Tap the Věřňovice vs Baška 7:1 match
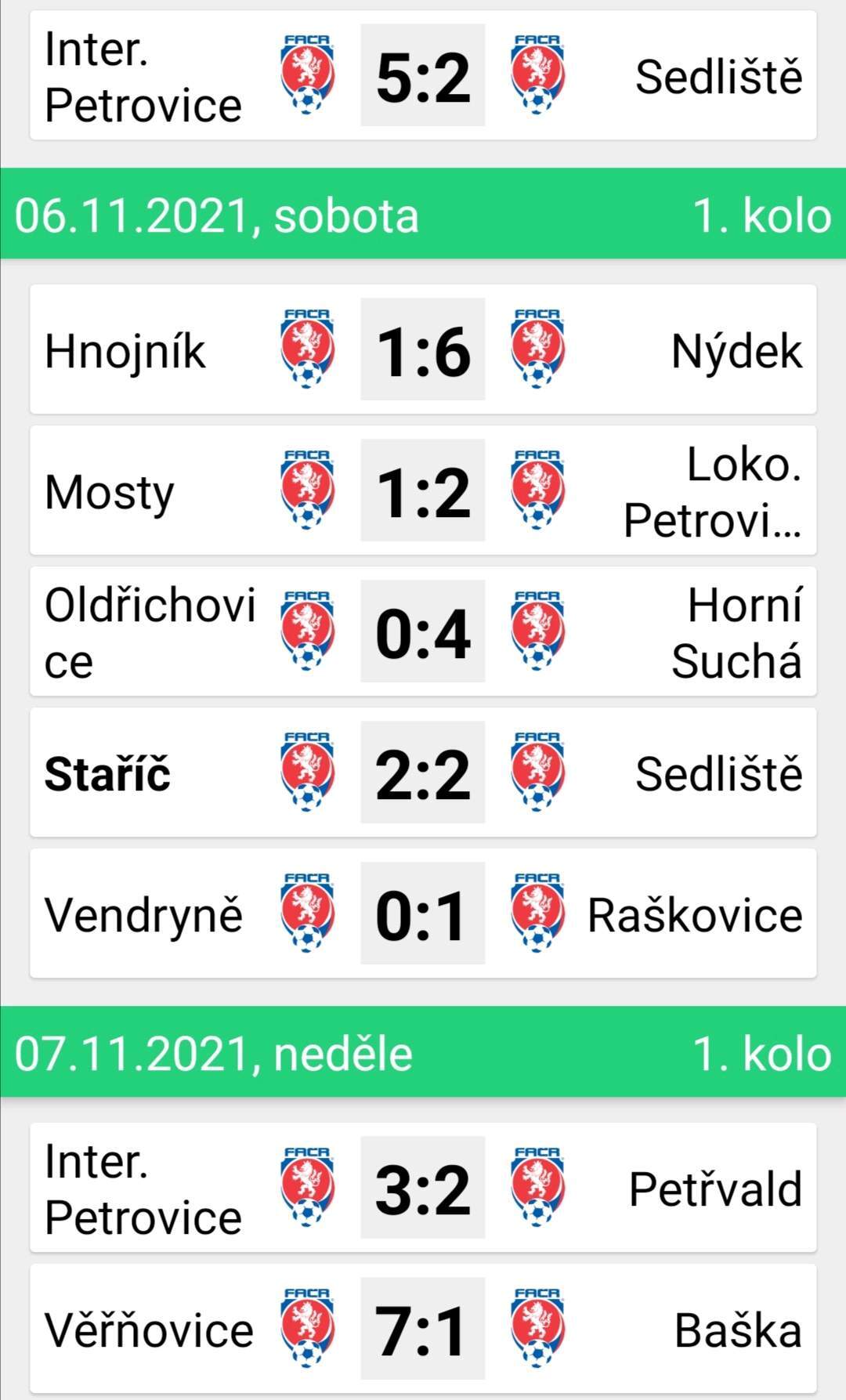This screenshot has width=846, height=1400. [423, 1329]
